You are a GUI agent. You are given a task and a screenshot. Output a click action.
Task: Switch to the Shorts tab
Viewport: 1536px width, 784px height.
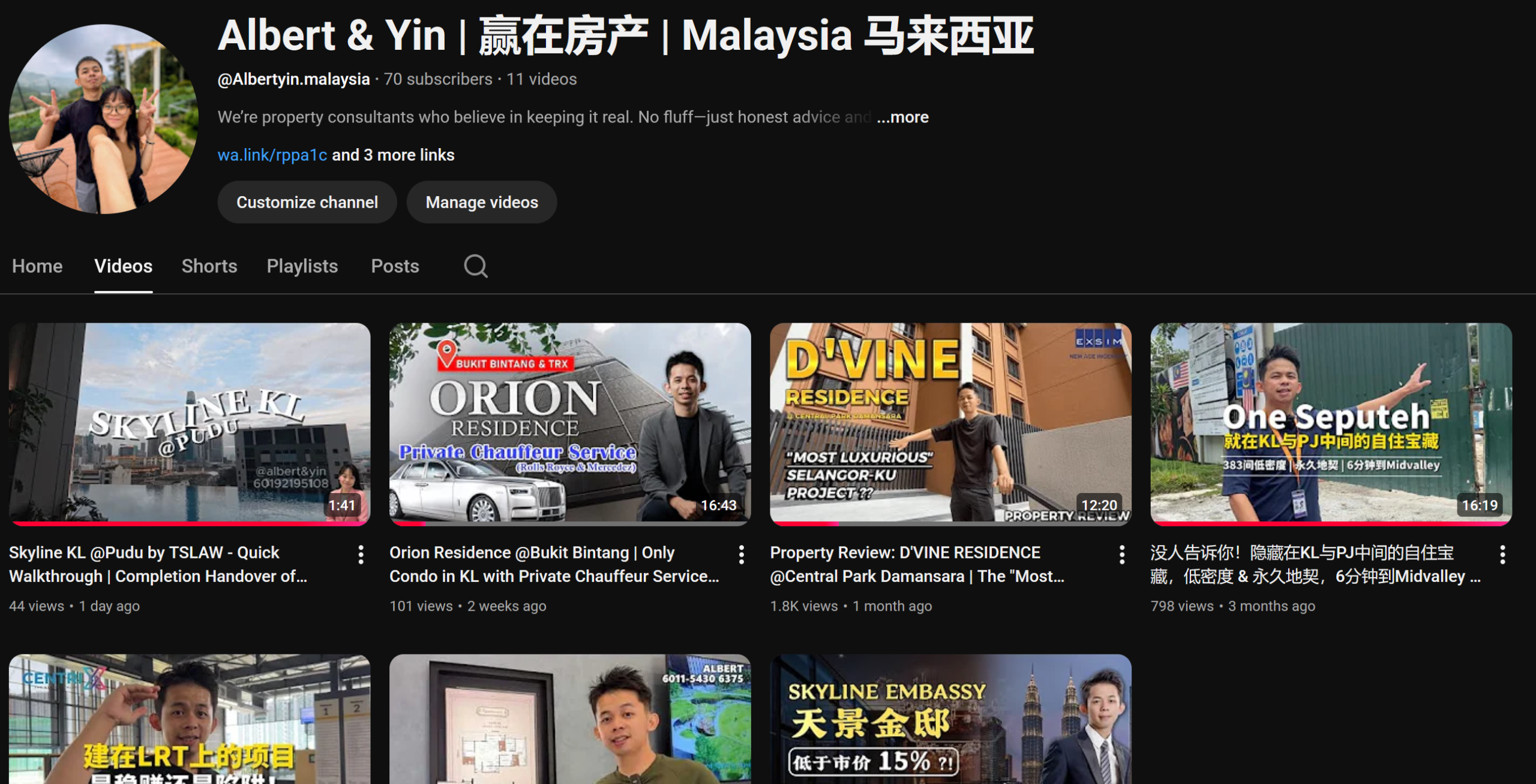[209, 266]
